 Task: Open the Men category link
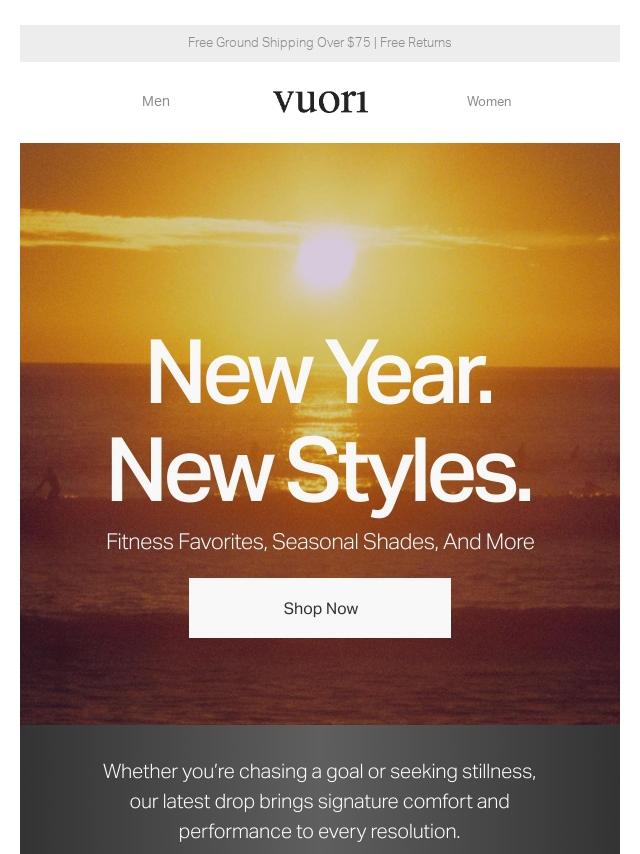coord(156,101)
